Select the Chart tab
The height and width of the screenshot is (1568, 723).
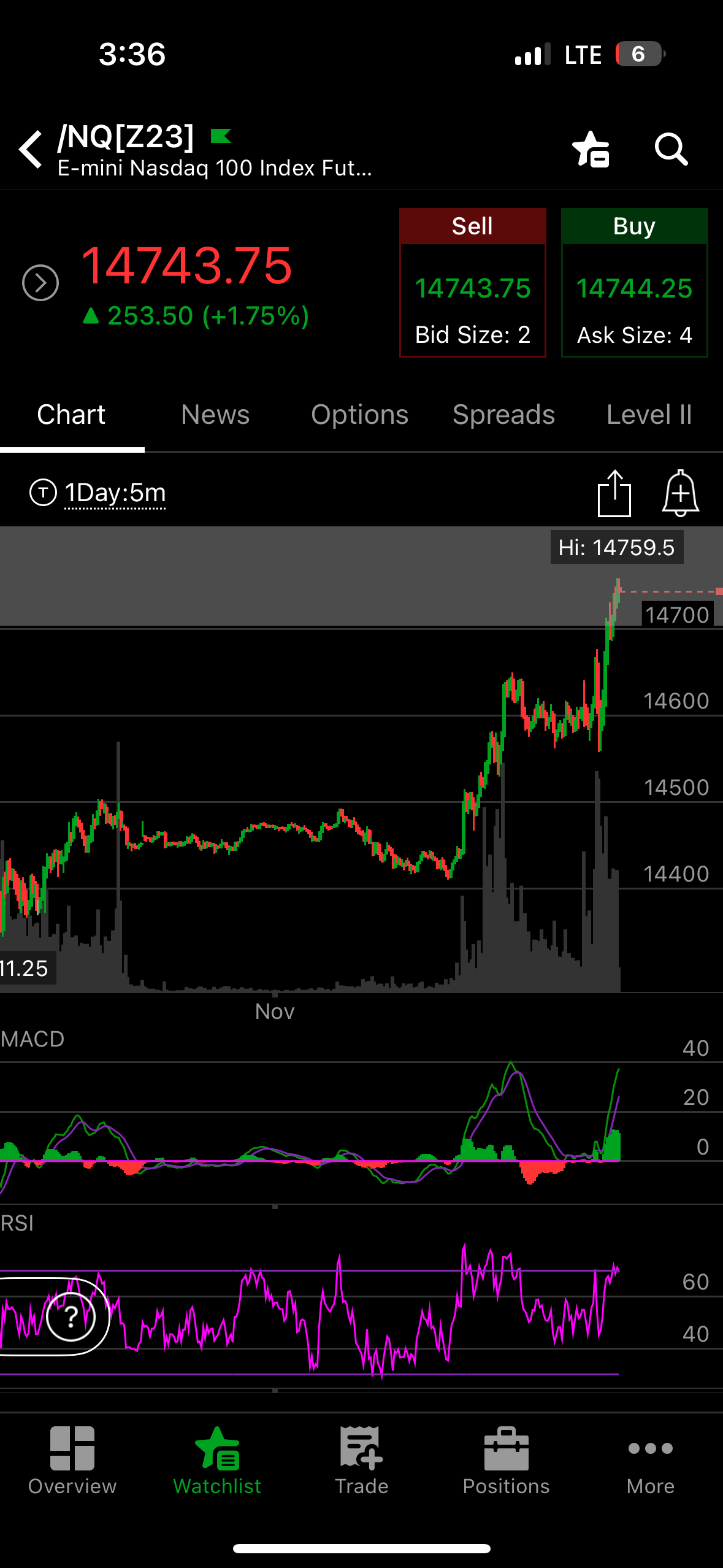click(71, 415)
